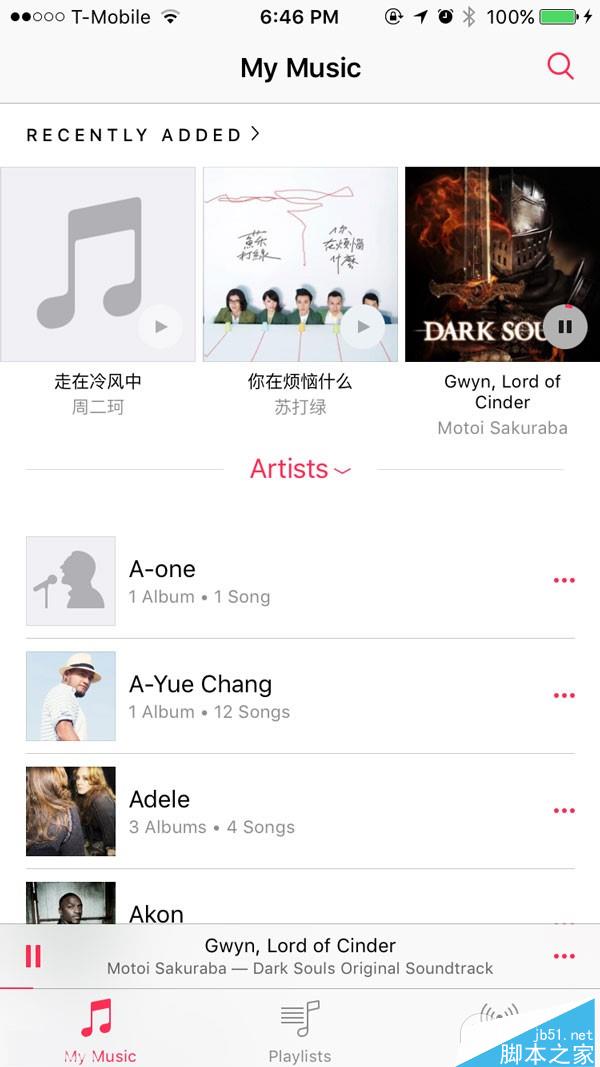Screen dimensions: 600x1067
Task: Switch to the Playlists tab
Action: coord(299,1030)
